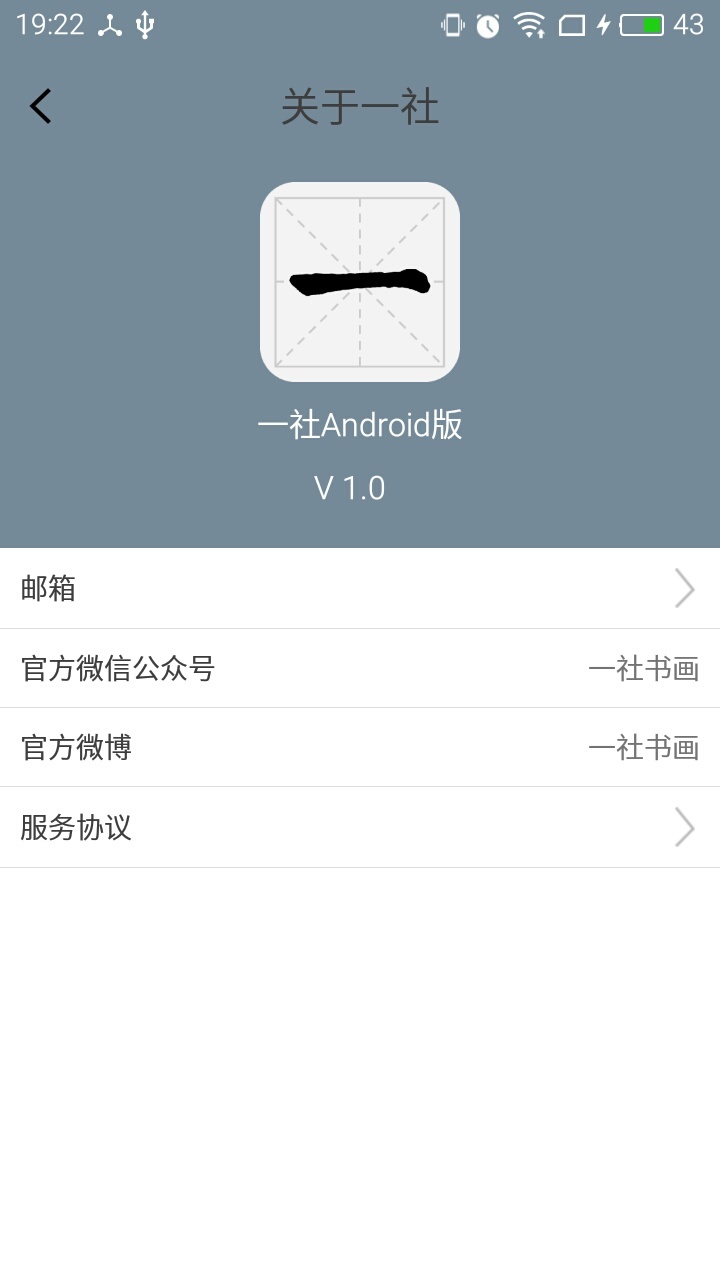Viewport: 720px width, 1280px height.
Task: Go back from the 关于一社 page
Action: coord(40,106)
